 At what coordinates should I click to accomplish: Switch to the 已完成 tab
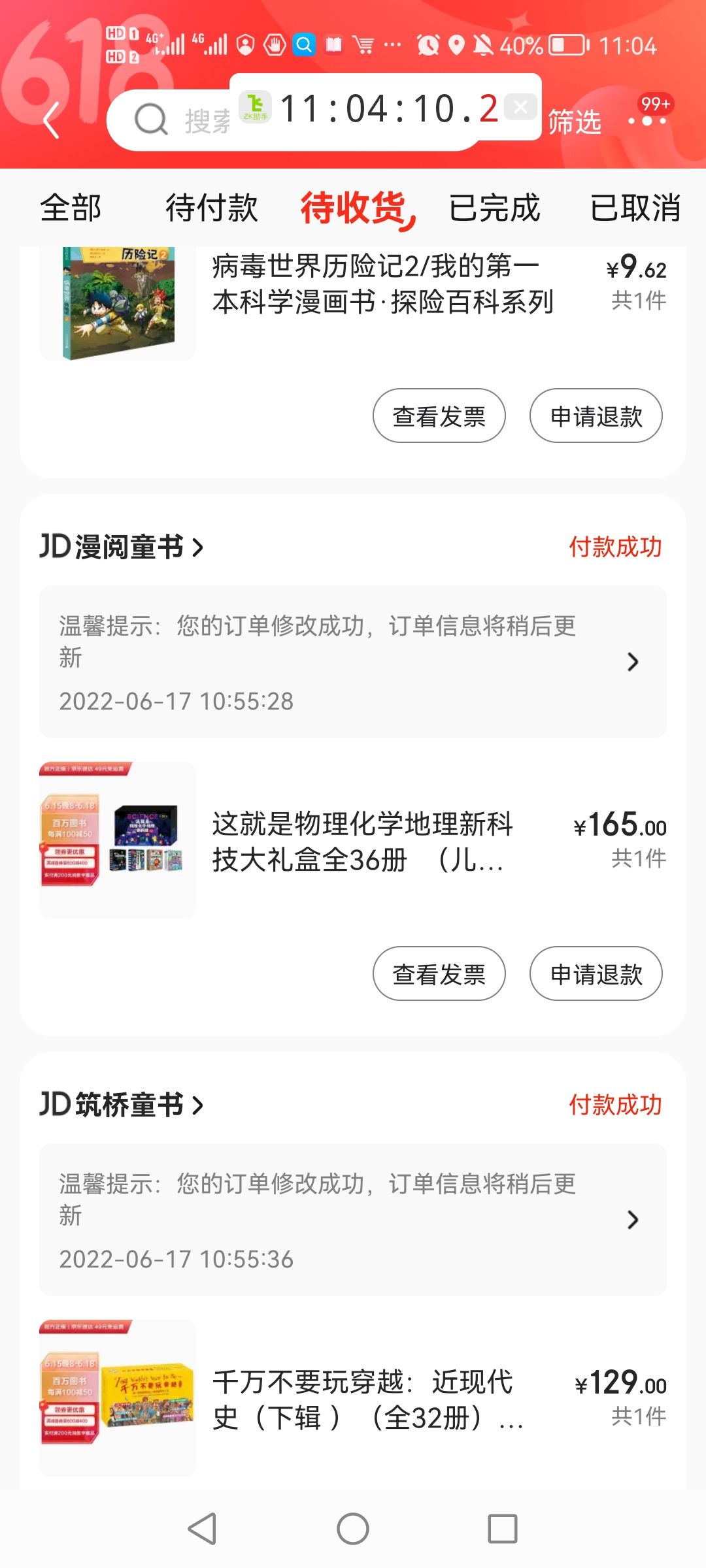[x=494, y=208]
